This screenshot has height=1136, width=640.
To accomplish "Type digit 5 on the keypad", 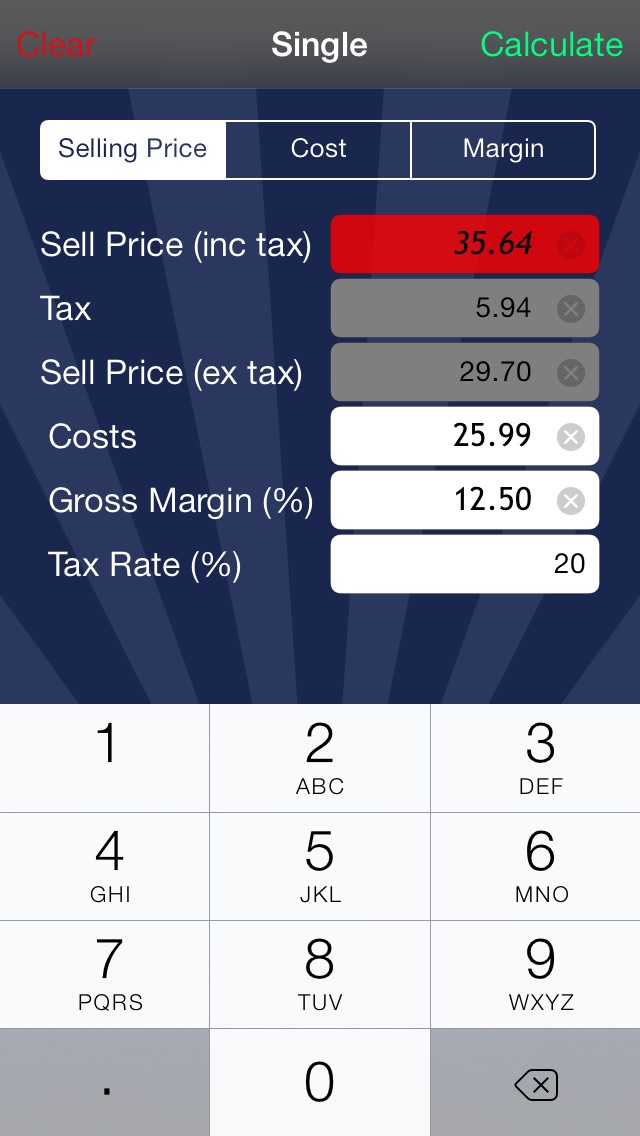I will (320, 866).
